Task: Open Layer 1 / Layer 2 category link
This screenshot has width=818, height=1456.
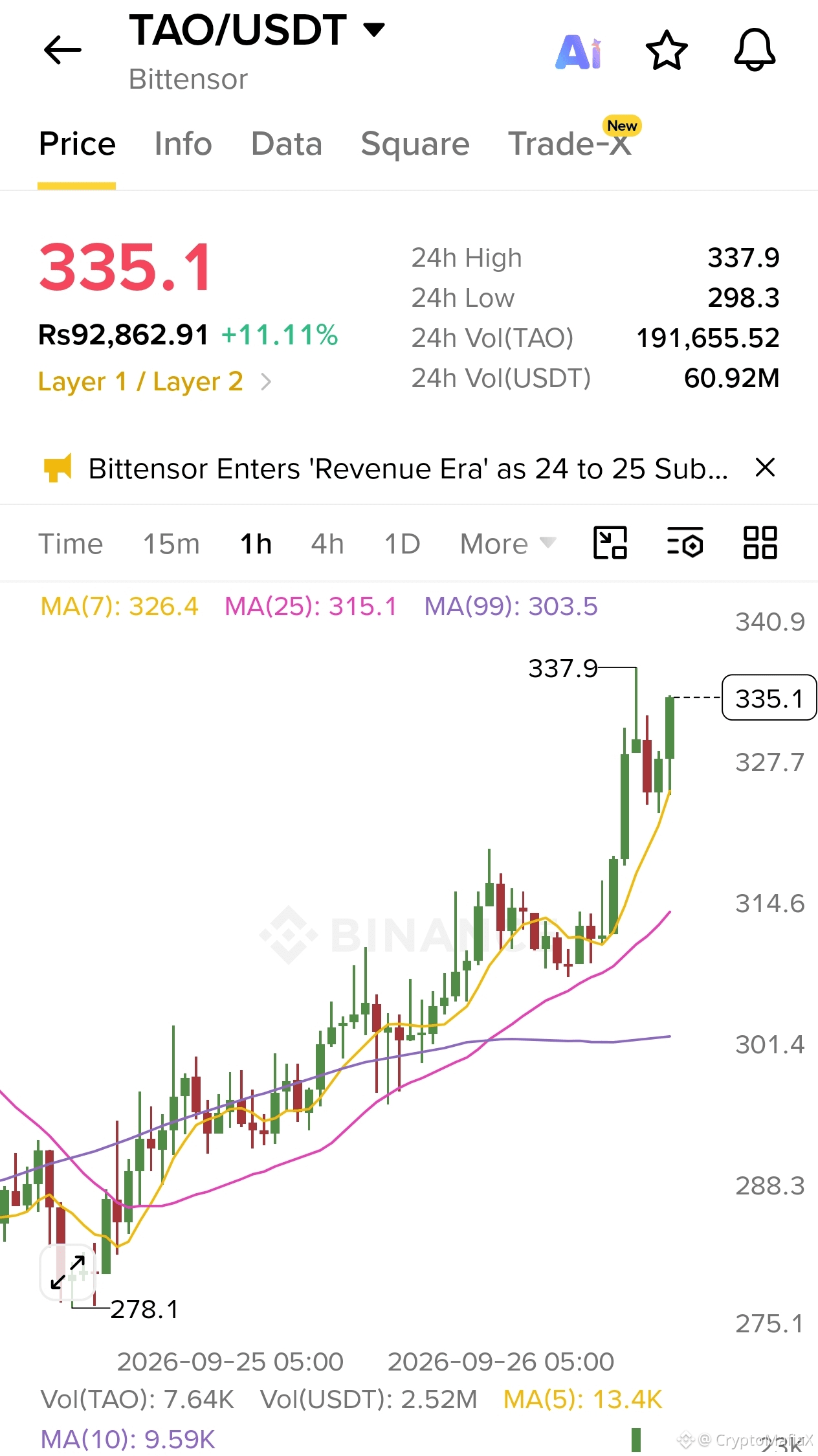Action: click(x=155, y=381)
